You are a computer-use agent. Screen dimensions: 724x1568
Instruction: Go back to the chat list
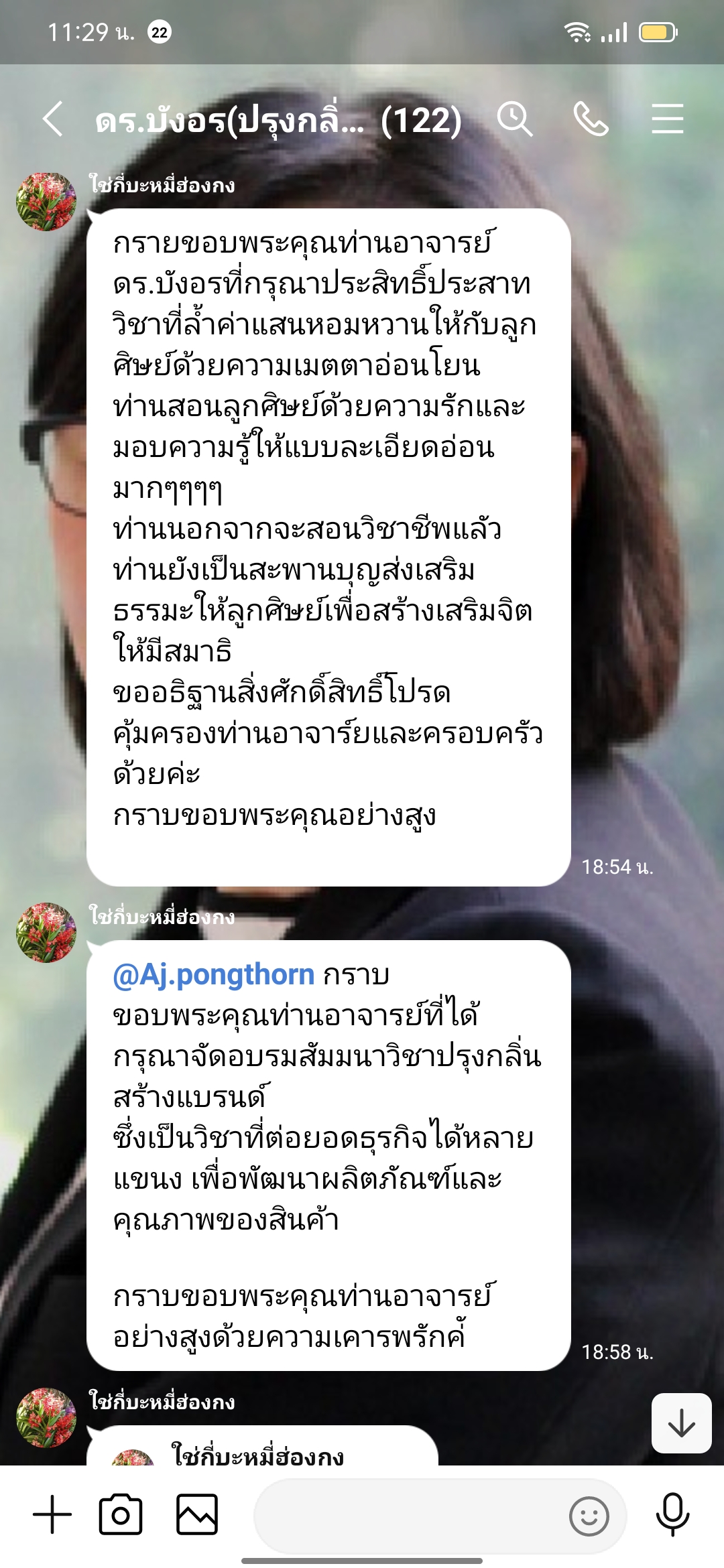pos(53,119)
